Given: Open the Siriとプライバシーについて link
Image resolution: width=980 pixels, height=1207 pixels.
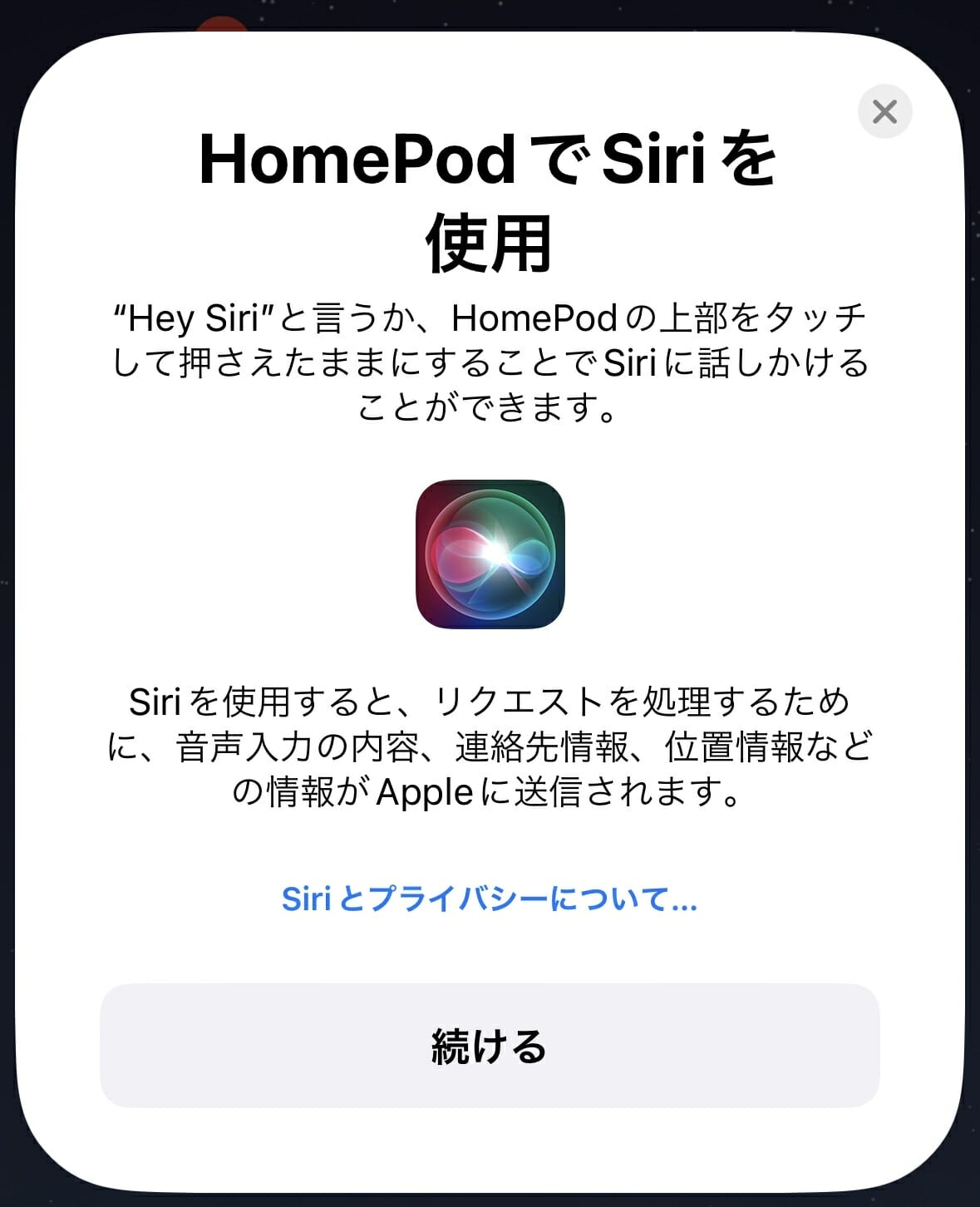Looking at the screenshot, I should click(x=489, y=899).
